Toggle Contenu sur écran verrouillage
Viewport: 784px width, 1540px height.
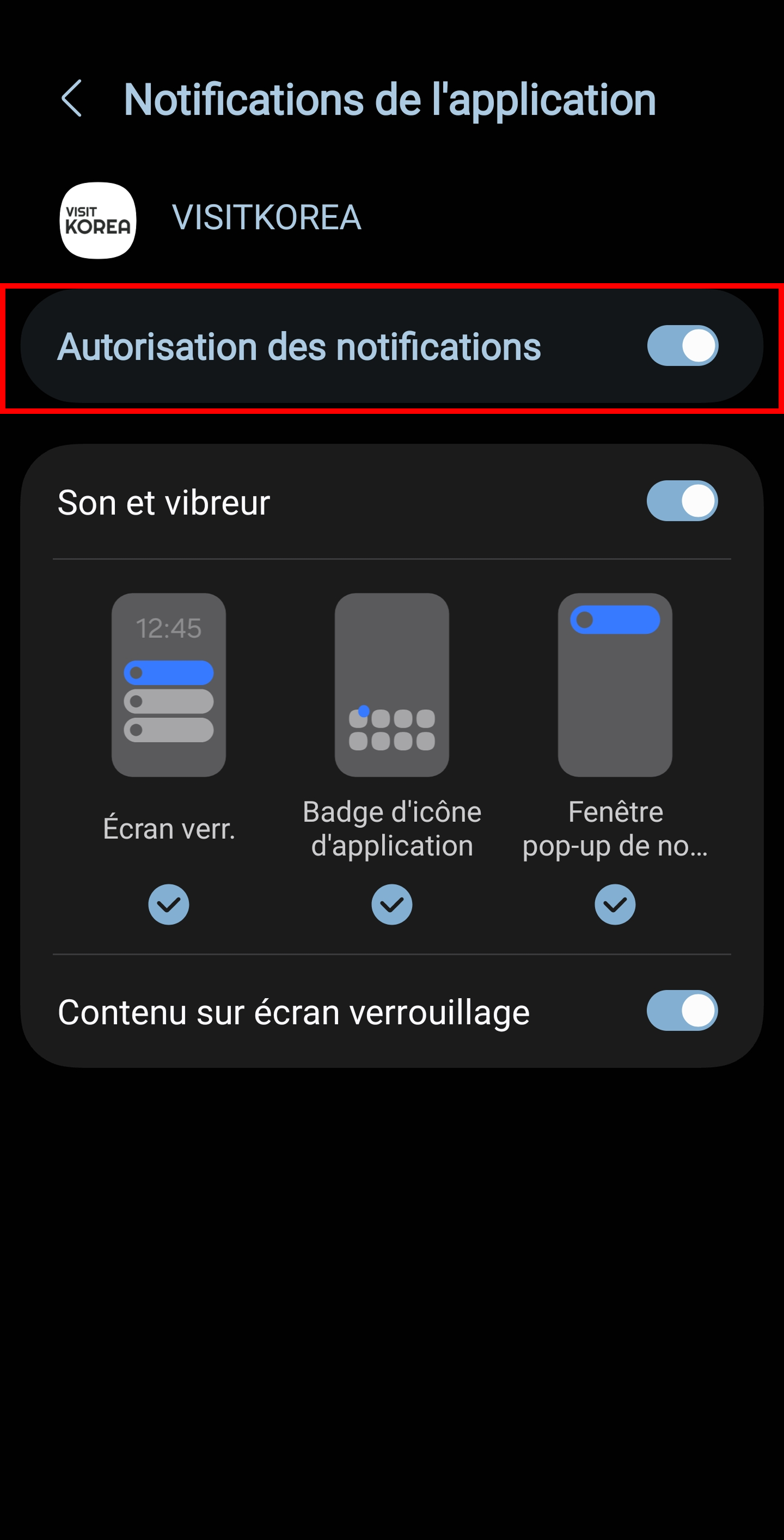(x=682, y=1010)
